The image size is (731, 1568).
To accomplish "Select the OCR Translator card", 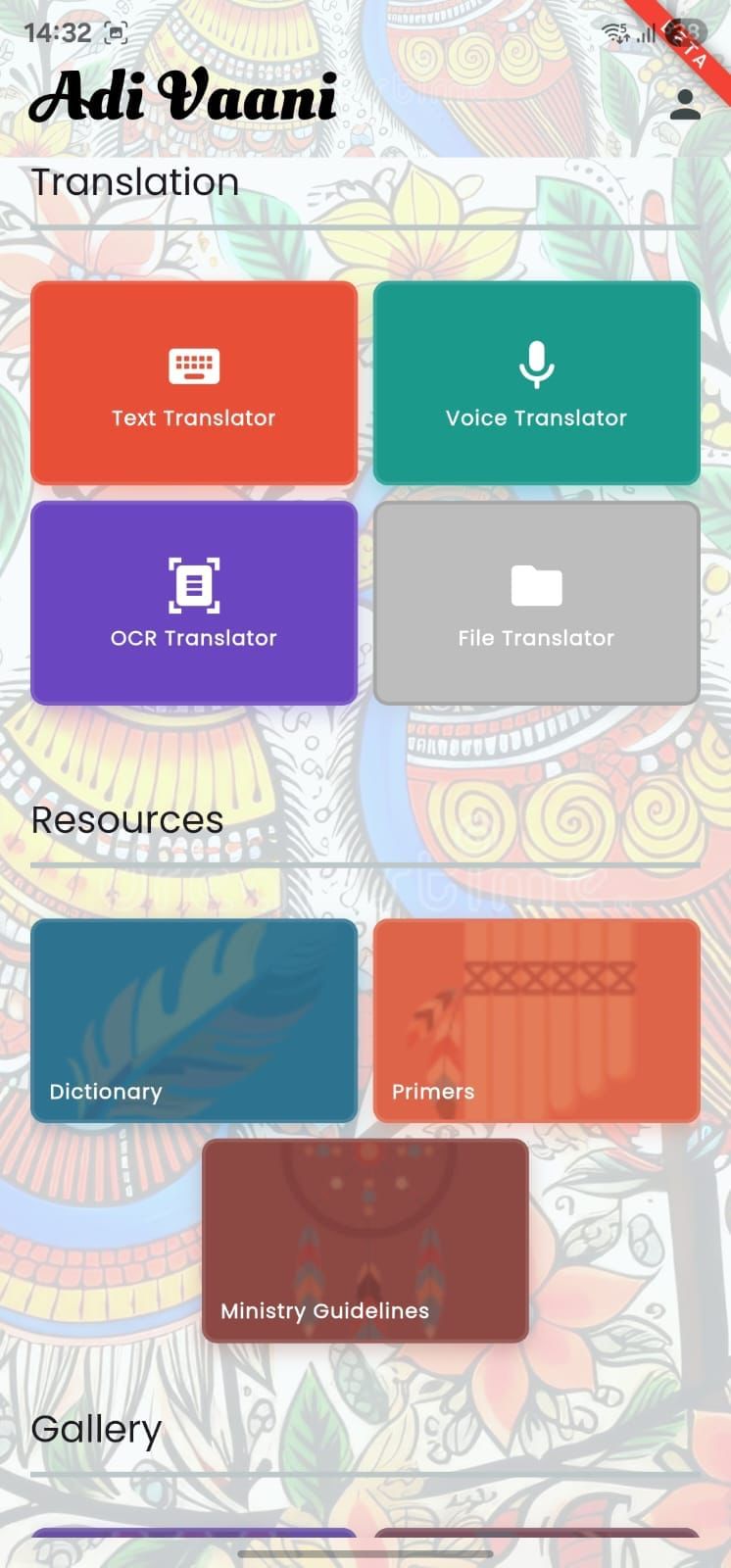I will pyautogui.click(x=194, y=603).
